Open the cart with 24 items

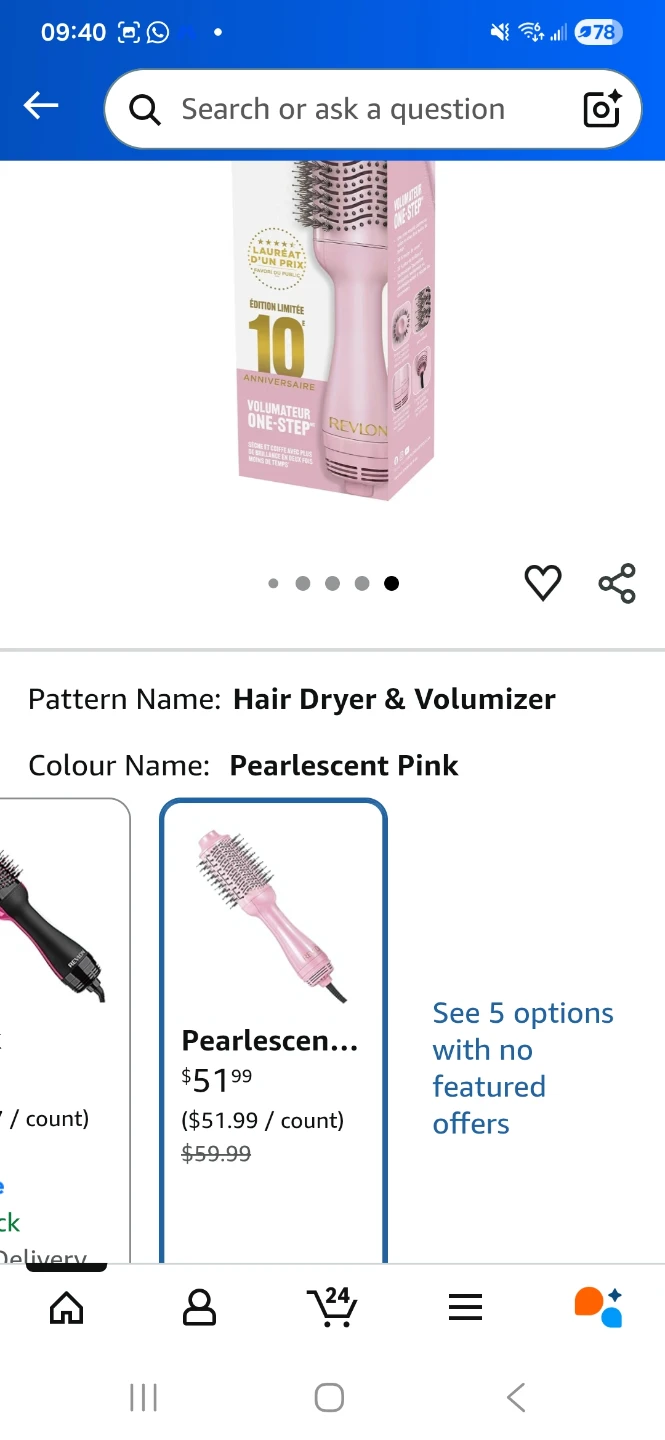pos(332,1306)
